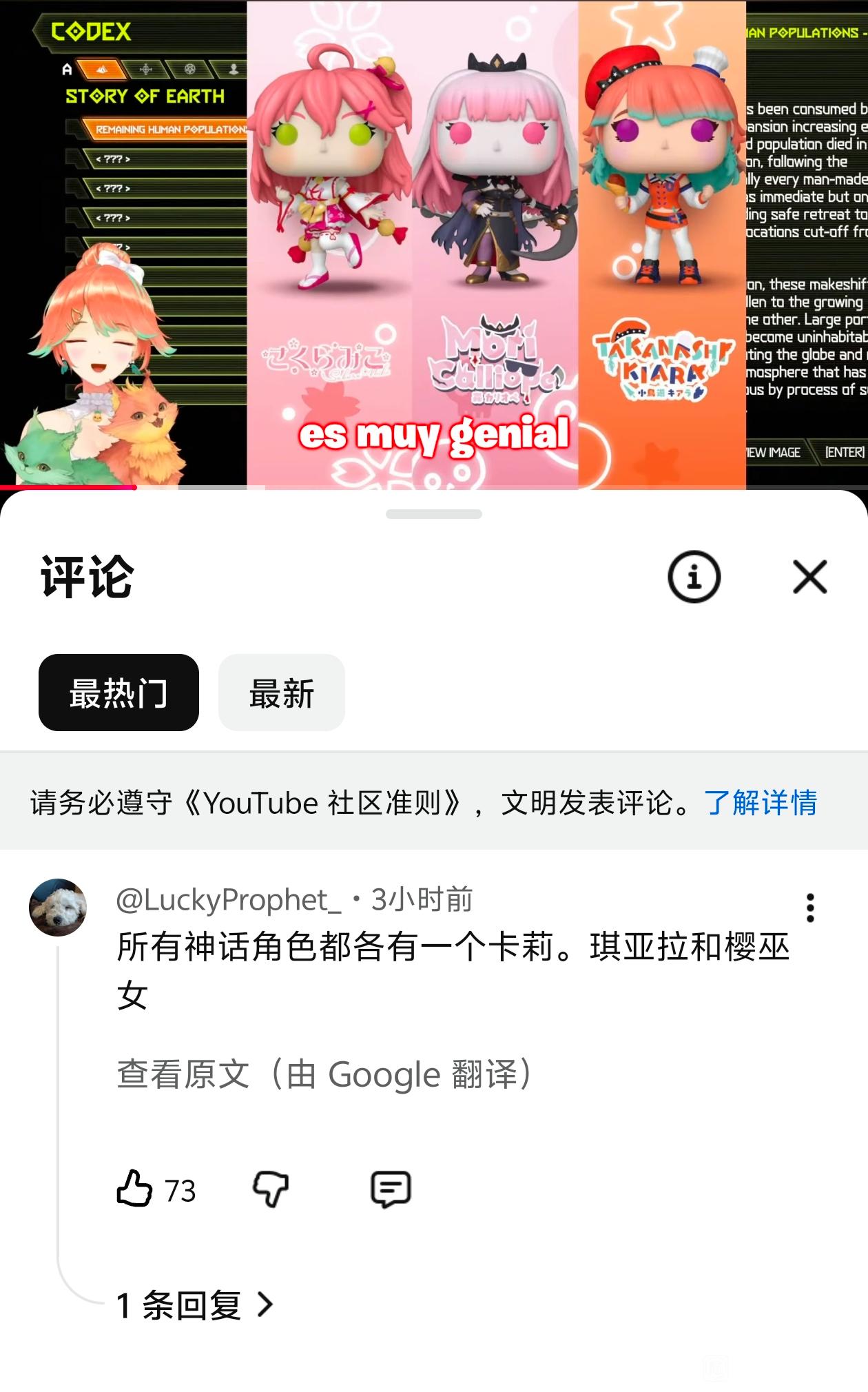
Task: Switch to the 最新 comments
Action: pyautogui.click(x=281, y=693)
